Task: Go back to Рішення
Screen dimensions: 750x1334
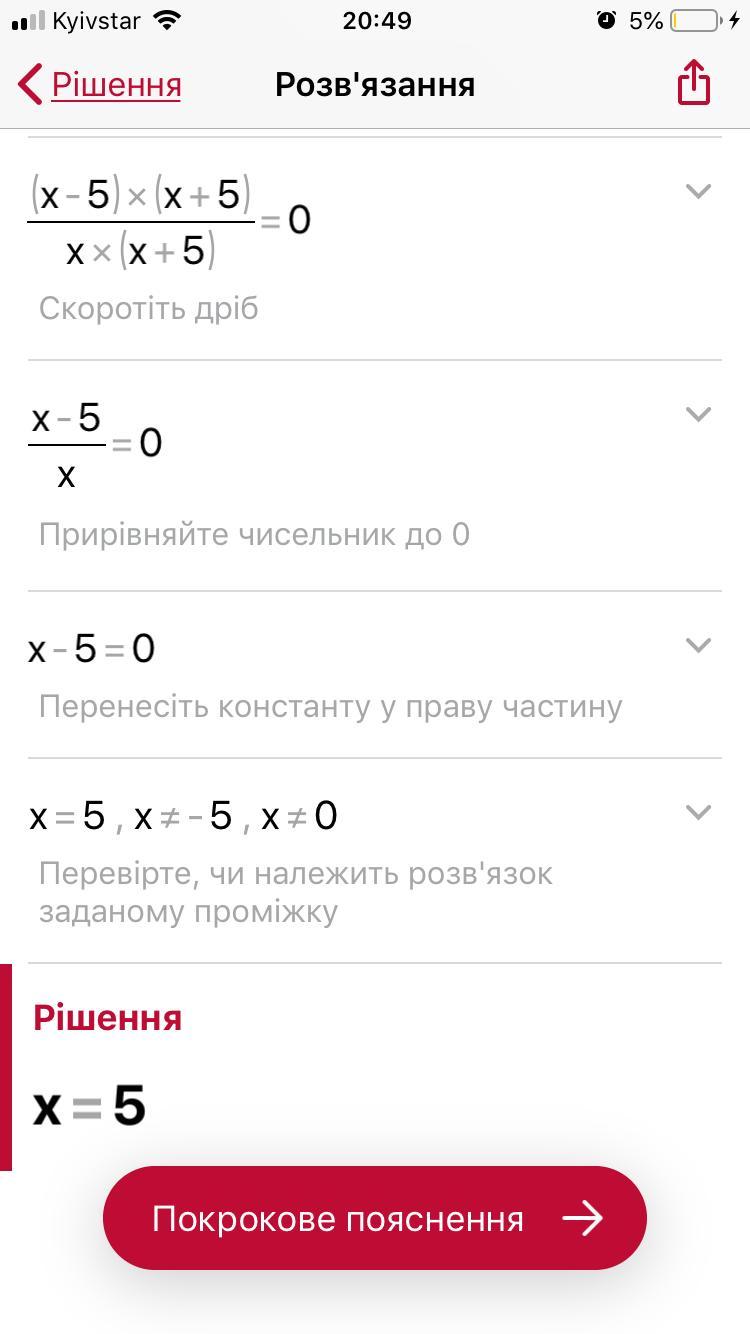Action: click(100, 85)
